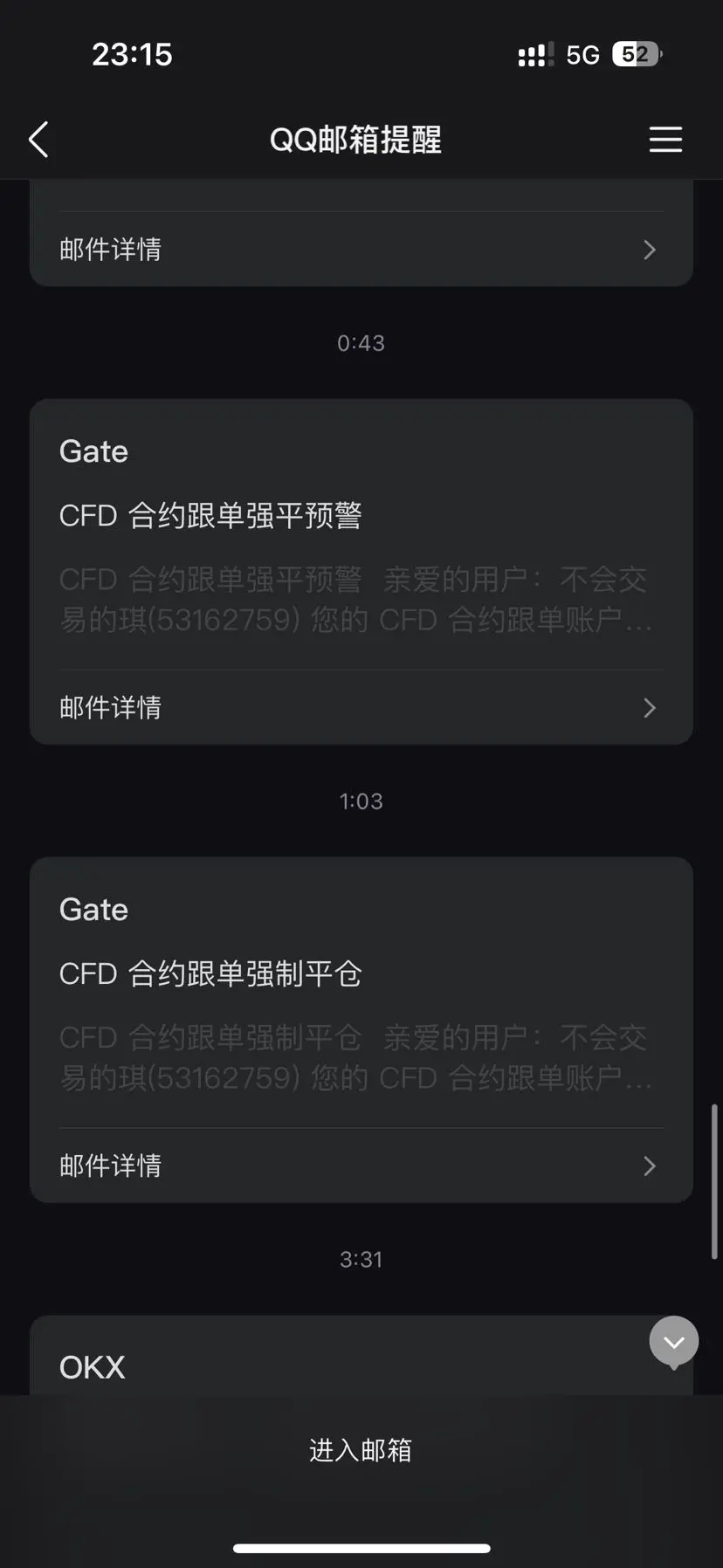Open 邮件详情 for the CFD 合约跟单强平预警 email
The height and width of the screenshot is (1568, 723).
361,707
